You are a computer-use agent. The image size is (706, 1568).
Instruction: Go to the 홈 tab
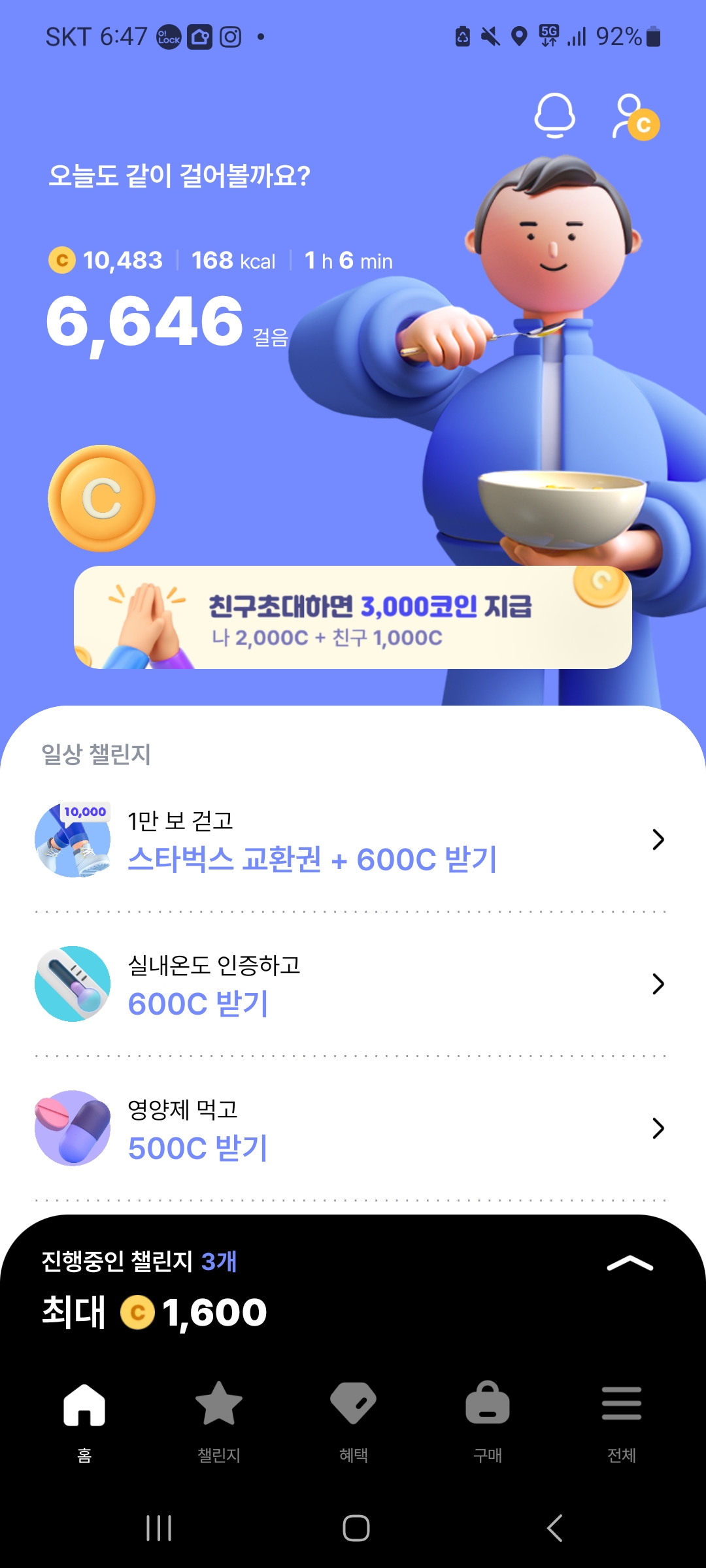[84, 1418]
